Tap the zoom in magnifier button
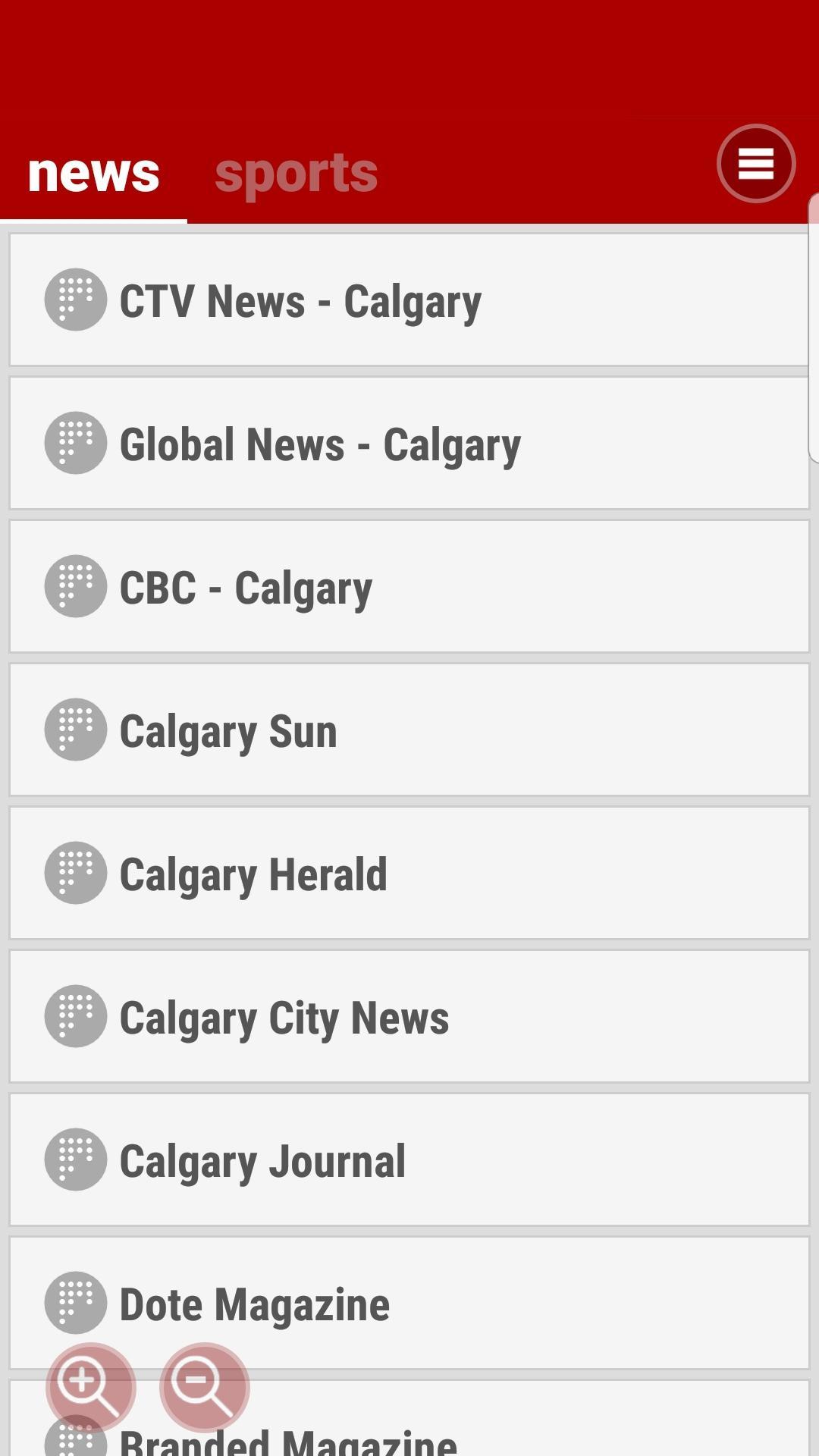The width and height of the screenshot is (819, 1456). (x=90, y=1387)
